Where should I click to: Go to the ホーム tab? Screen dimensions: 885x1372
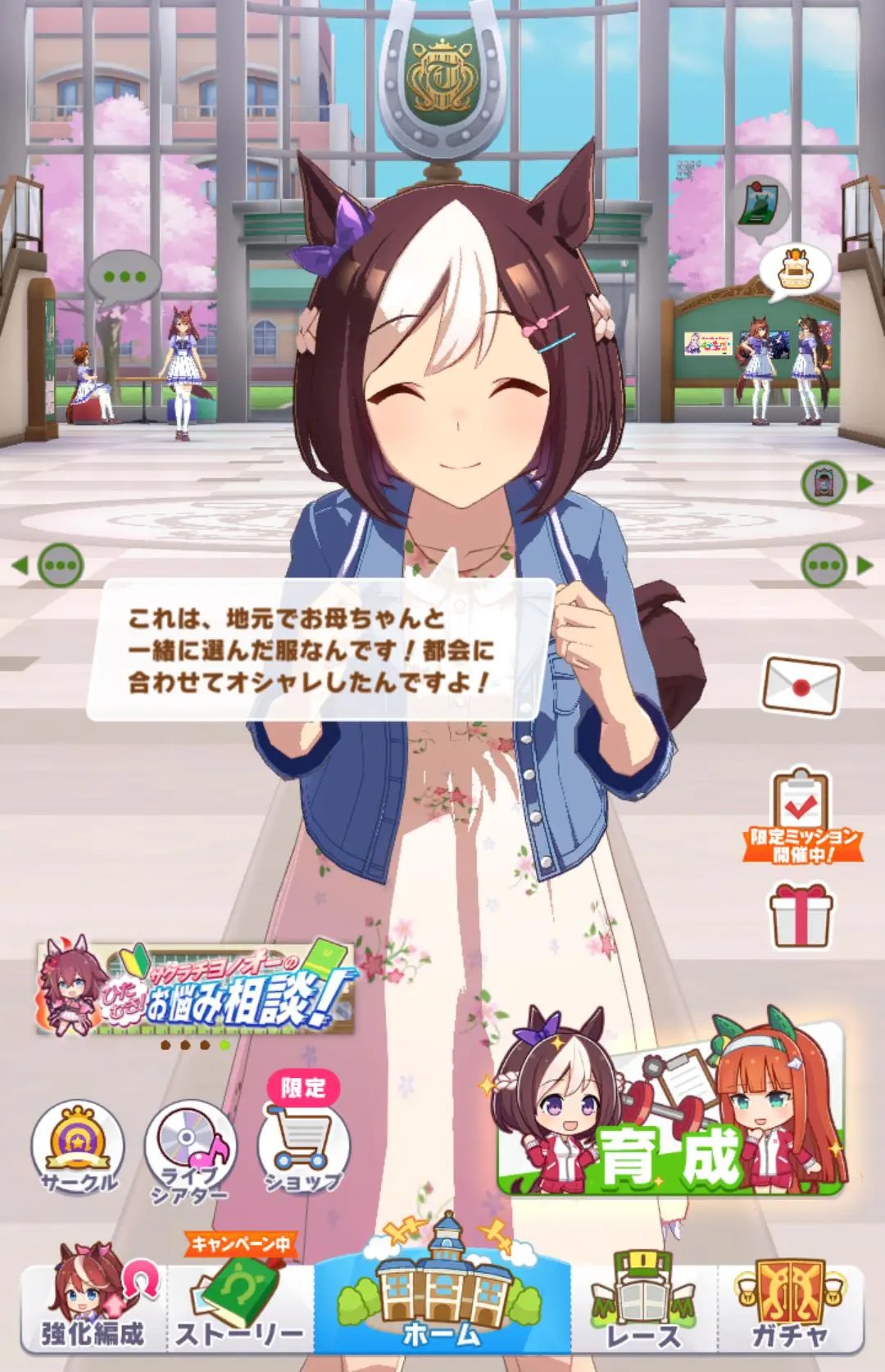pos(442,1302)
